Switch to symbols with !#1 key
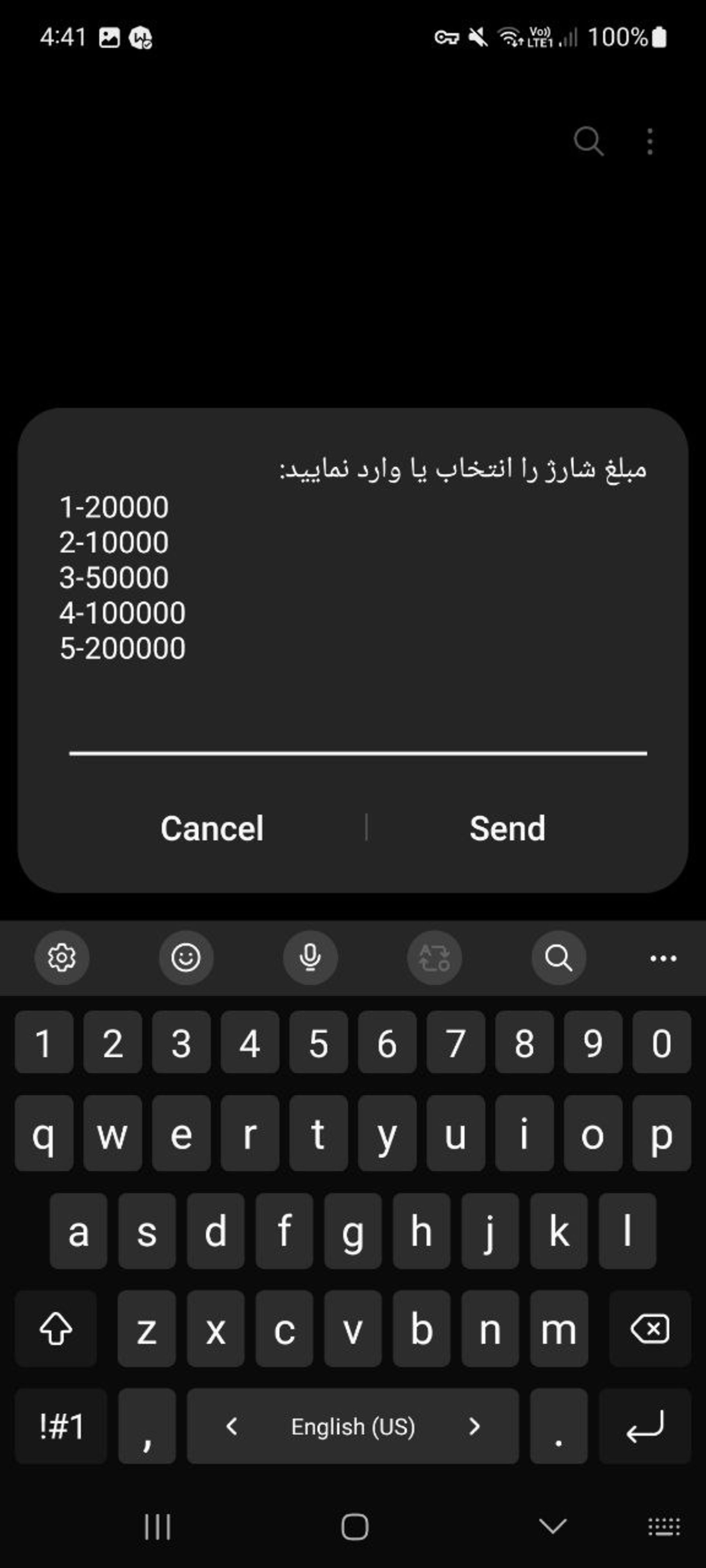Image resolution: width=706 pixels, height=1568 pixels. click(61, 1426)
